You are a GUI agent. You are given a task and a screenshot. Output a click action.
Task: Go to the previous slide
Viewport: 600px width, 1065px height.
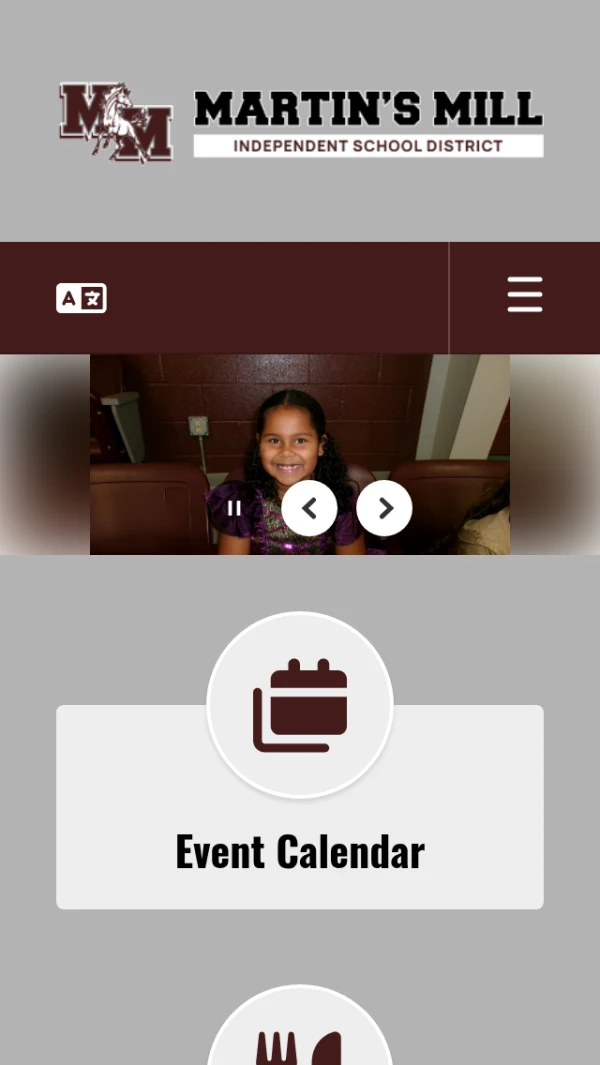(x=309, y=508)
